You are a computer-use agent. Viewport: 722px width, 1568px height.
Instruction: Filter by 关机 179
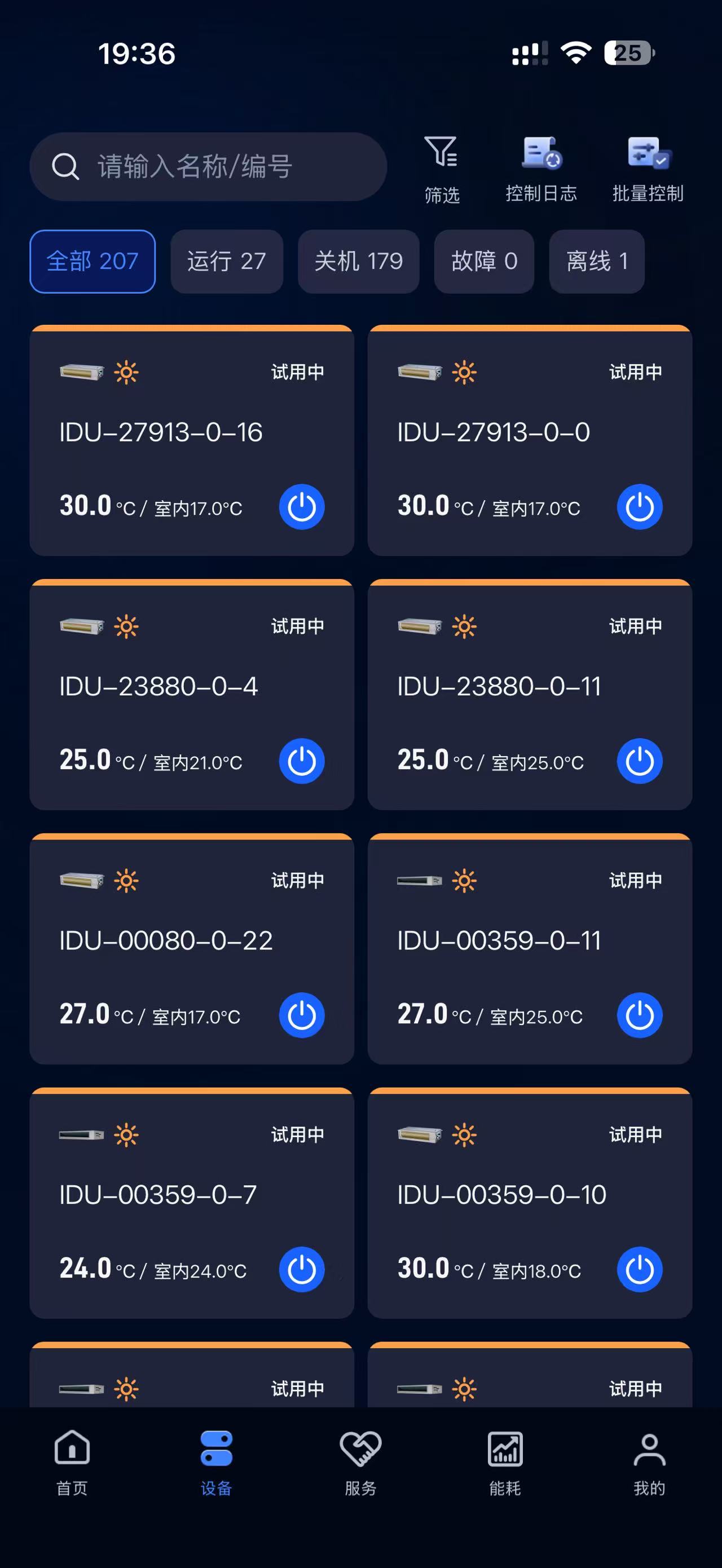click(358, 261)
